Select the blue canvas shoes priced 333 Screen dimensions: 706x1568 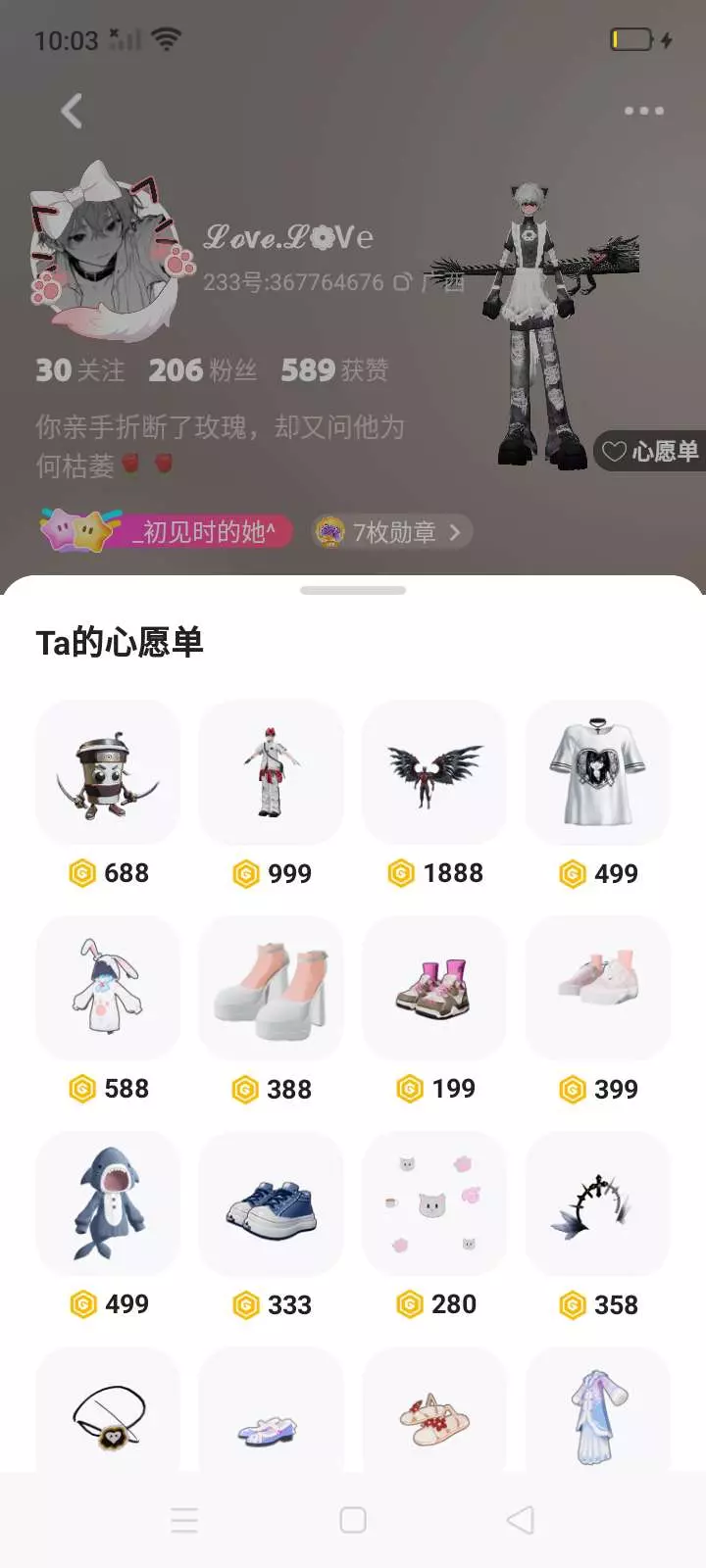(271, 1203)
